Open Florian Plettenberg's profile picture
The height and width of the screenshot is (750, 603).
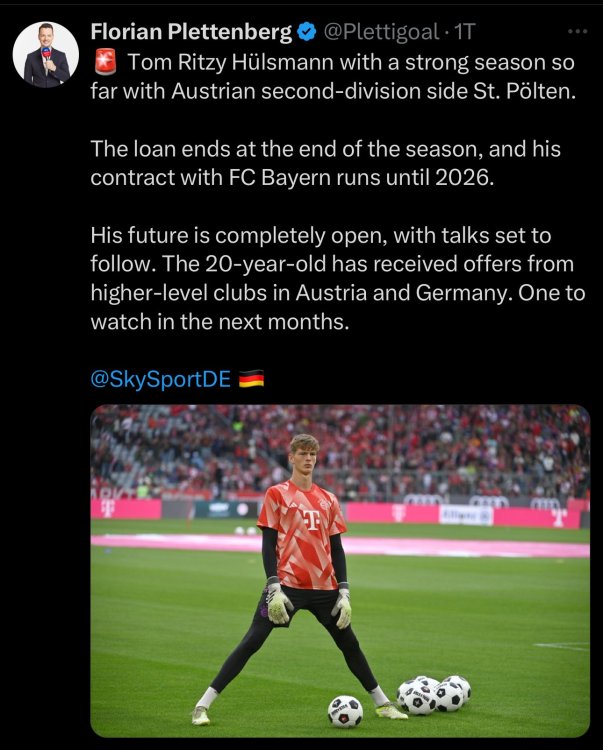click(x=46, y=54)
